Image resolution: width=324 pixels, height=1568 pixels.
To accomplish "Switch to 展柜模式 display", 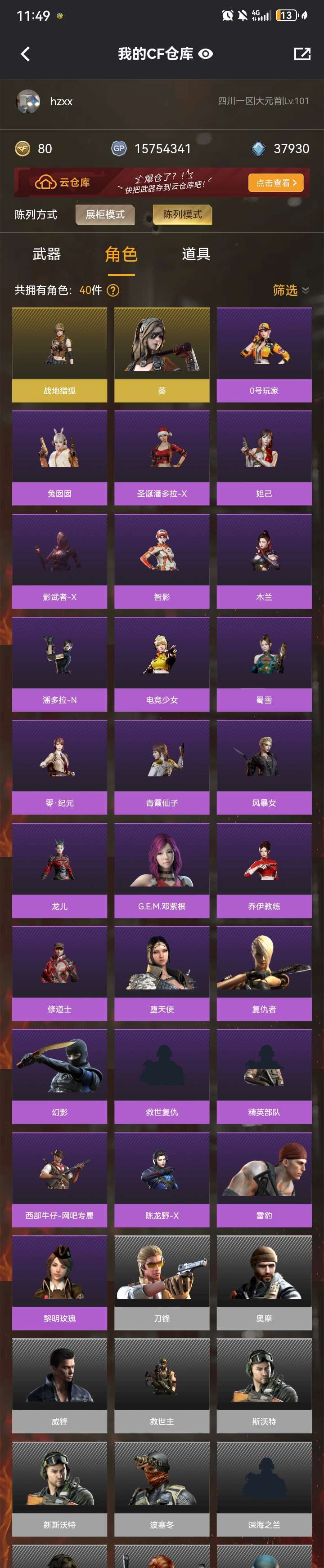I will [x=105, y=214].
